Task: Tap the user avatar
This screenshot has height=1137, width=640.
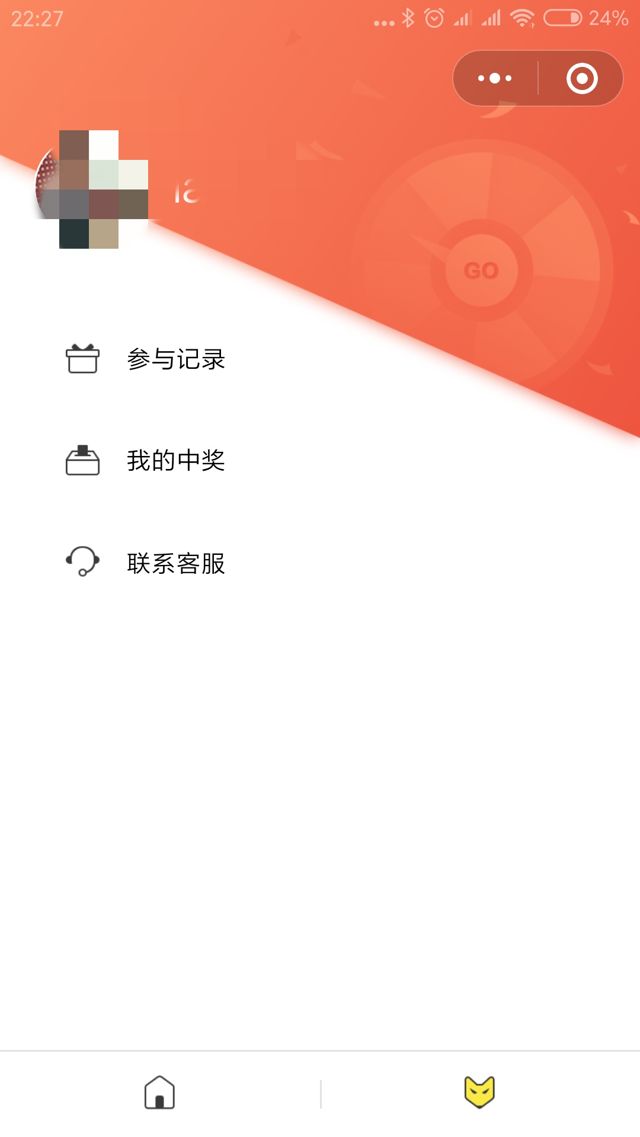Action: (92, 190)
